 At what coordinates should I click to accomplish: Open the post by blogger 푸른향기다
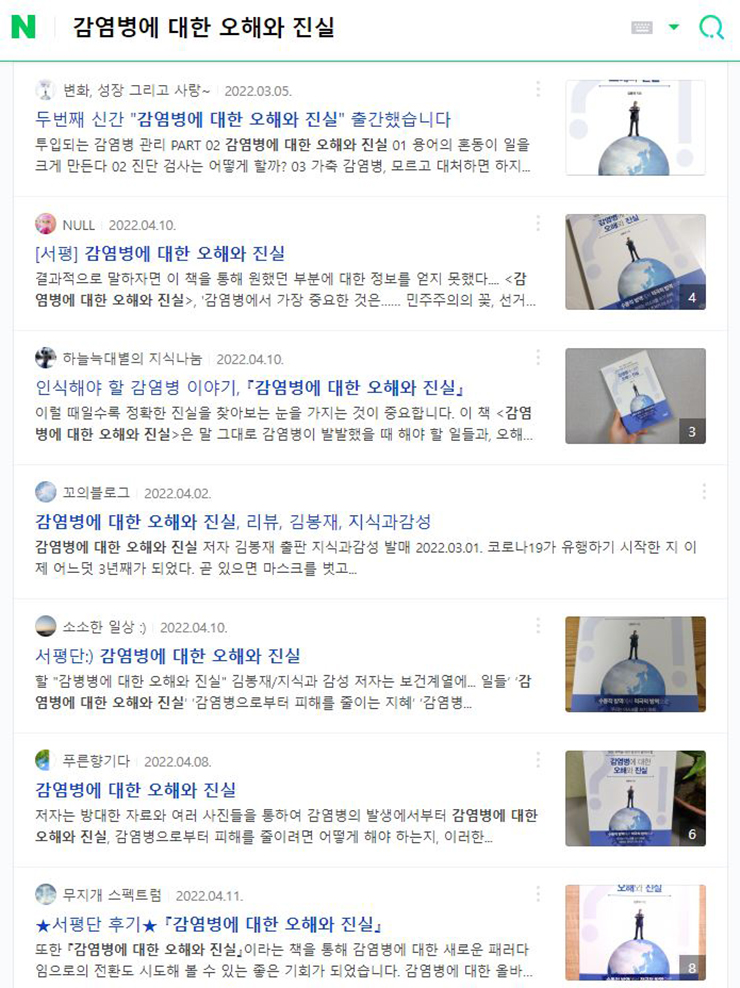point(135,790)
